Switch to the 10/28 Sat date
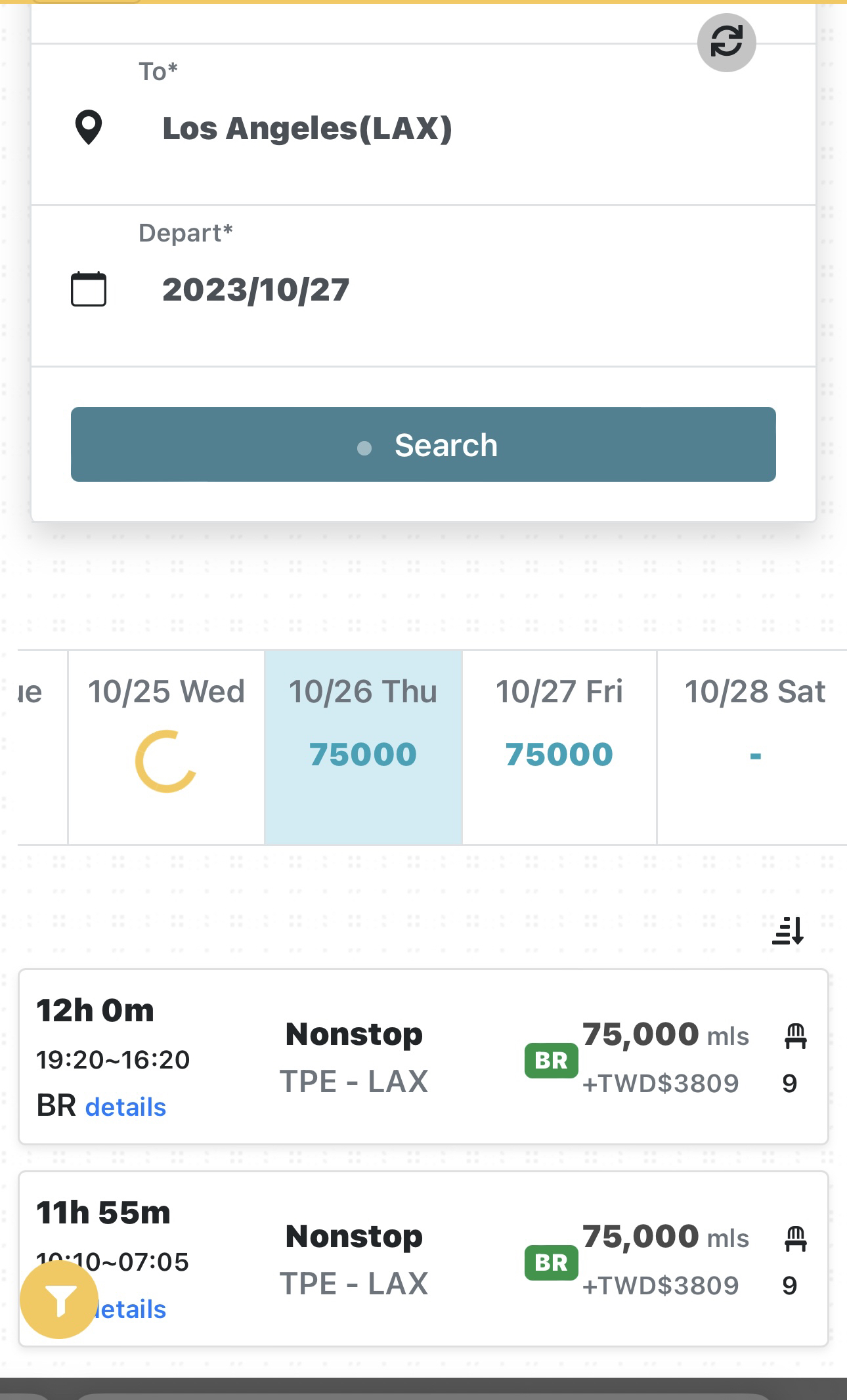Image resolution: width=847 pixels, height=1400 pixels. 752,748
